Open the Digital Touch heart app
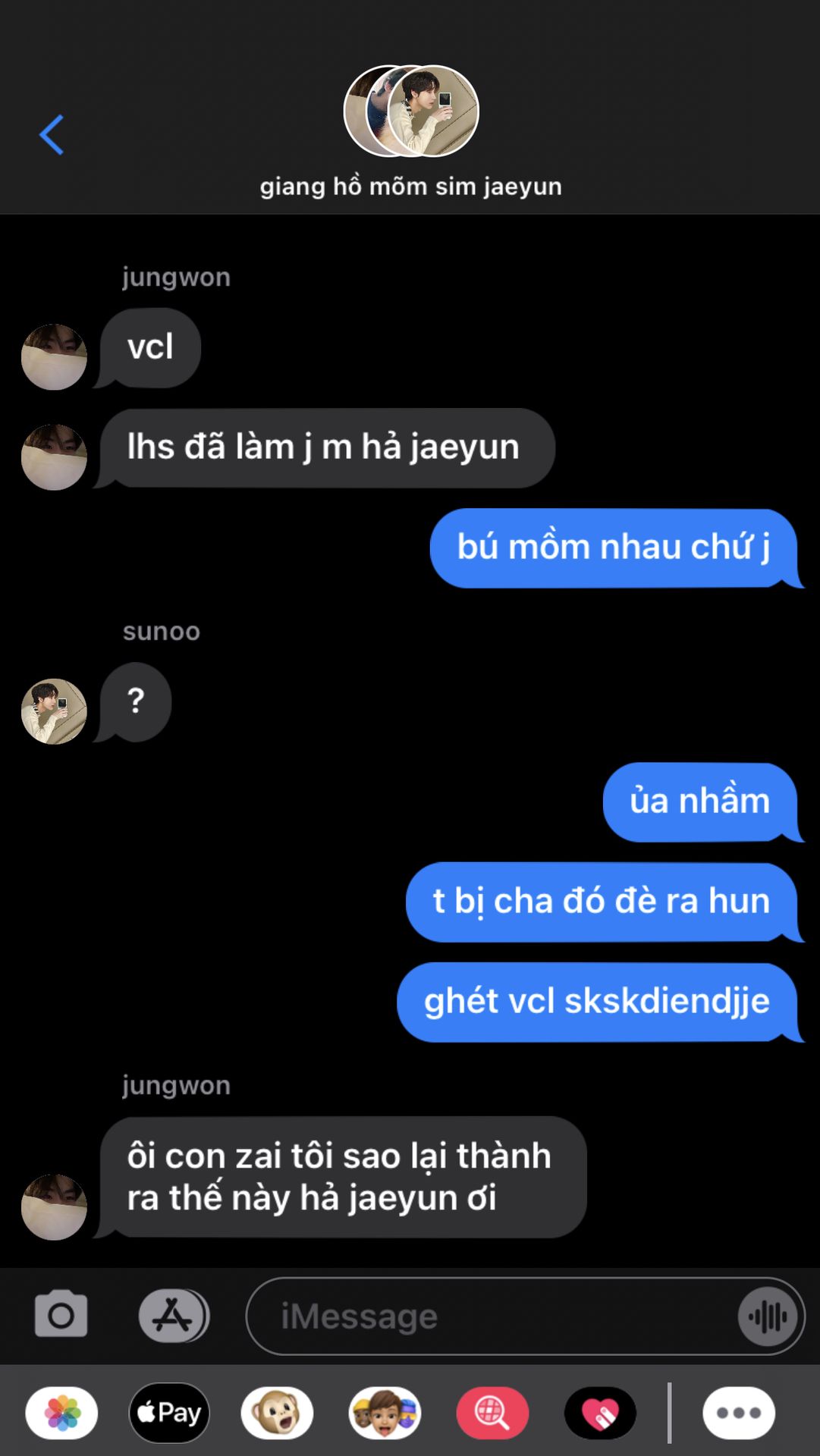820x1456 pixels. coord(601,1413)
